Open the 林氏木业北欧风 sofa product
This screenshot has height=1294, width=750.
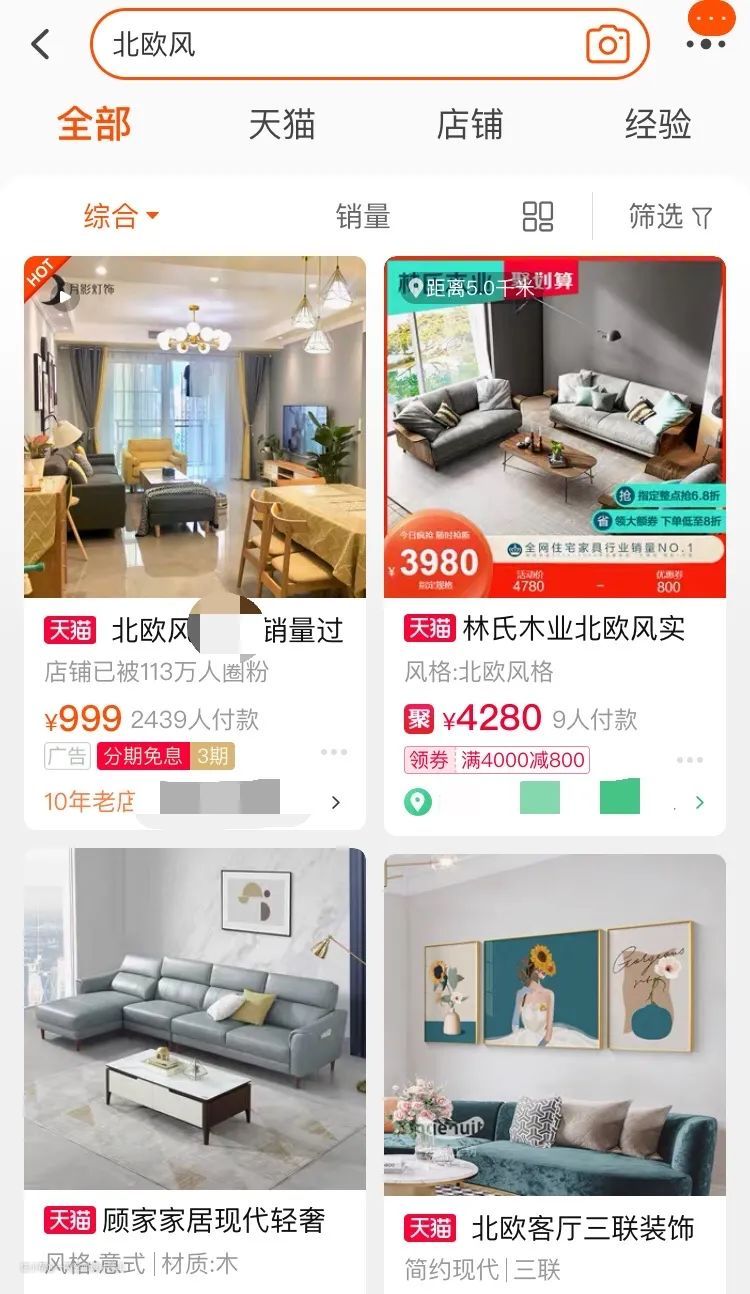555,428
